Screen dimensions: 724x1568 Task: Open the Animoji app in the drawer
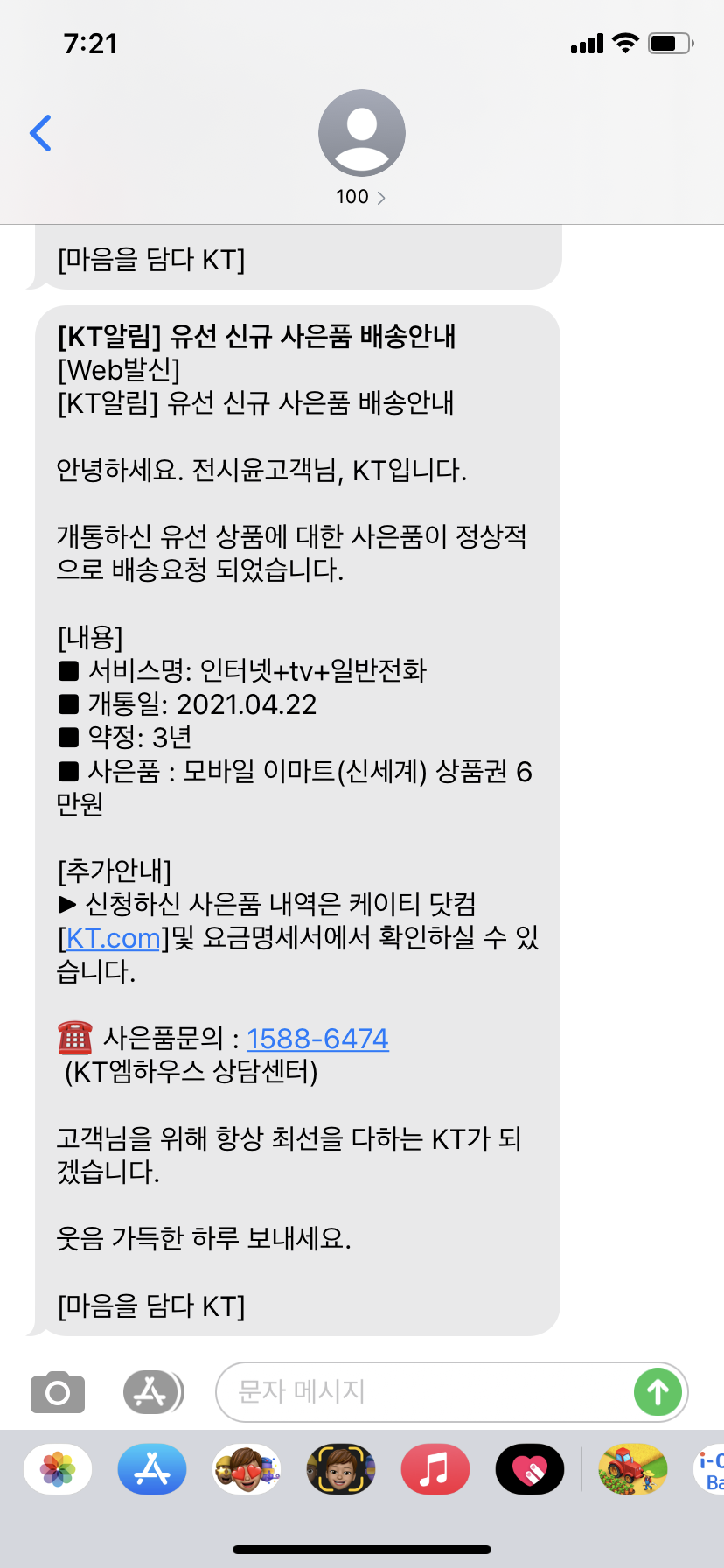(x=341, y=1469)
